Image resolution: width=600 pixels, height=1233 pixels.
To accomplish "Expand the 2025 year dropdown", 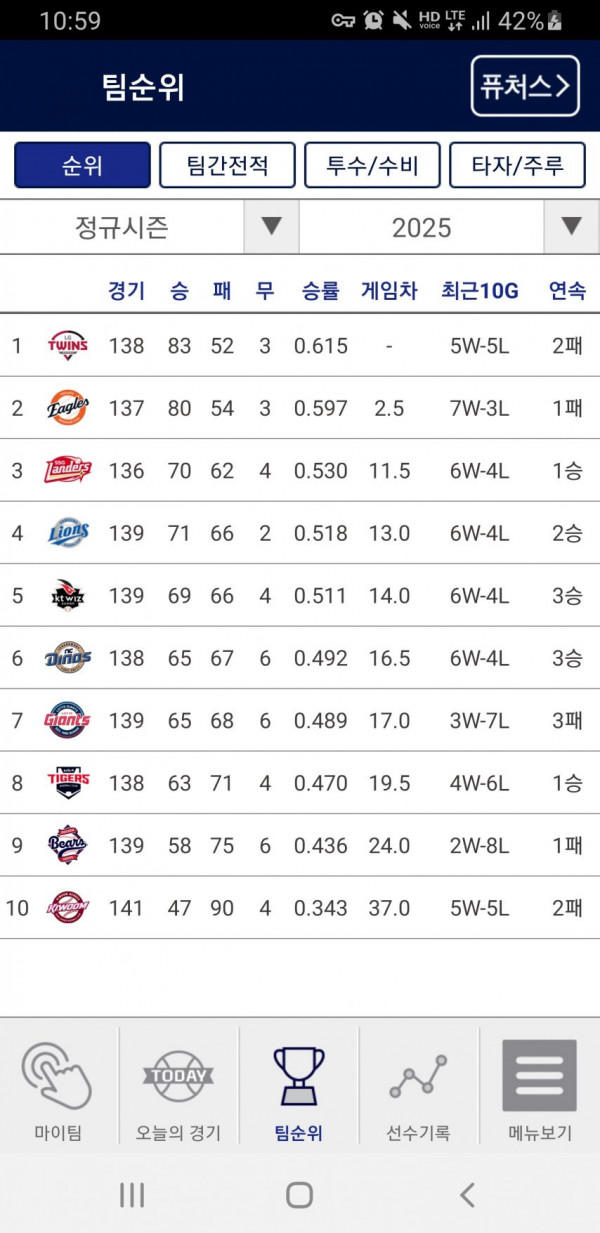I will point(450,227).
